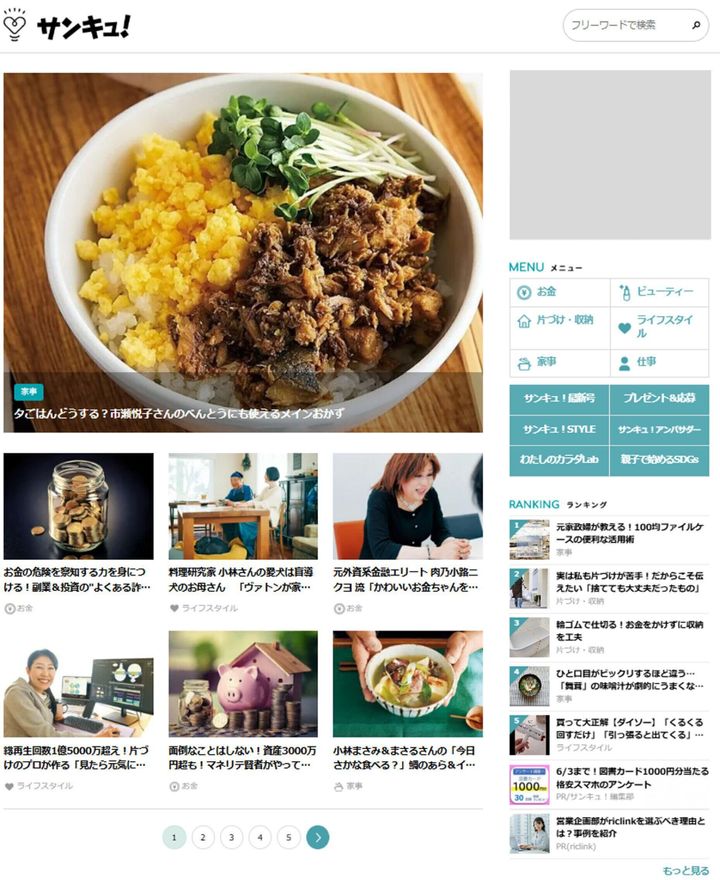
Task: Select the 片づけ・収納 category
Action: coord(559,321)
